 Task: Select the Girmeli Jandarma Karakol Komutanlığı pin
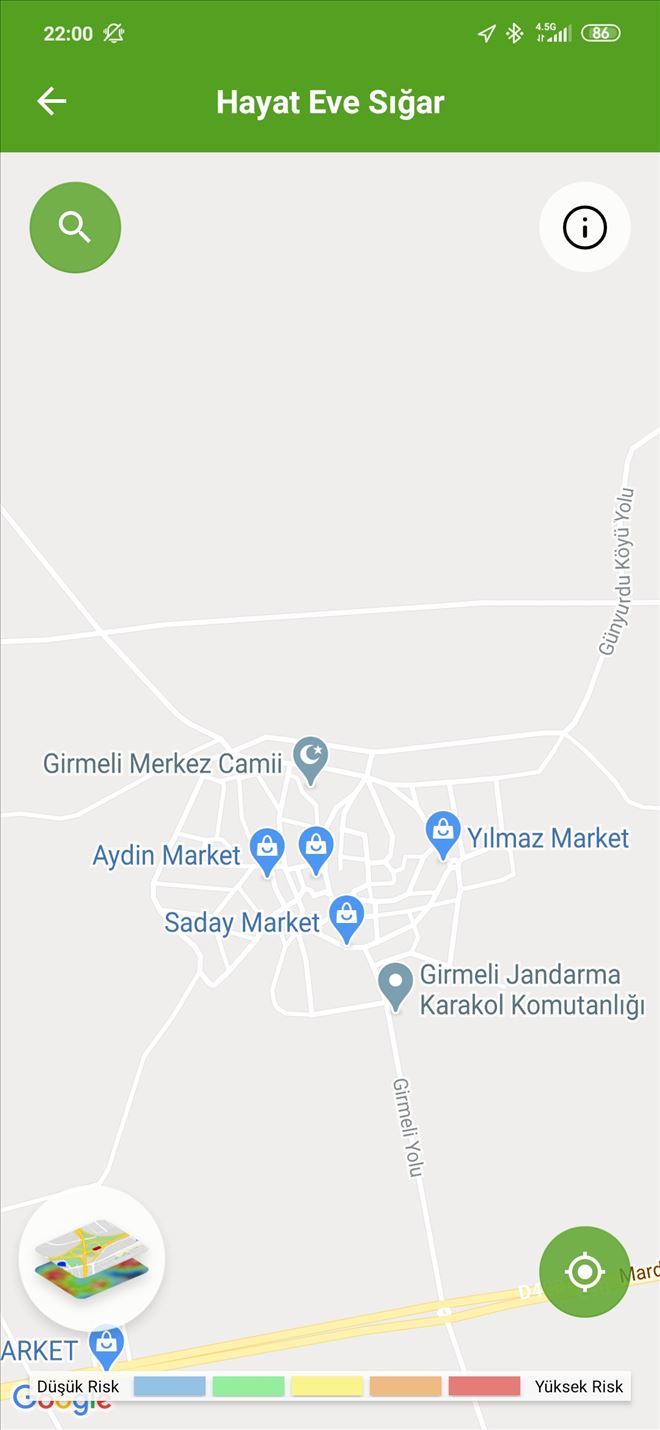point(396,985)
